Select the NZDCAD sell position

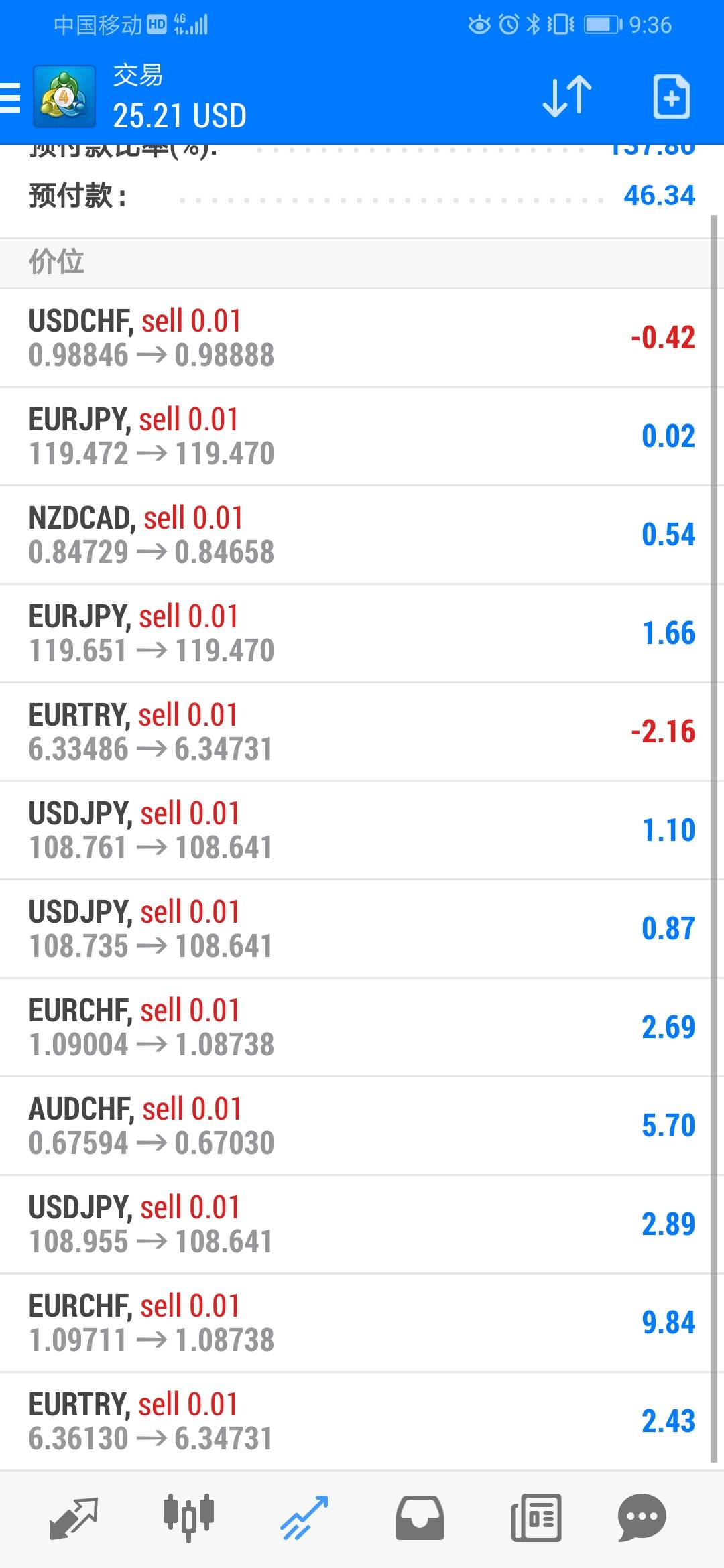click(x=362, y=535)
